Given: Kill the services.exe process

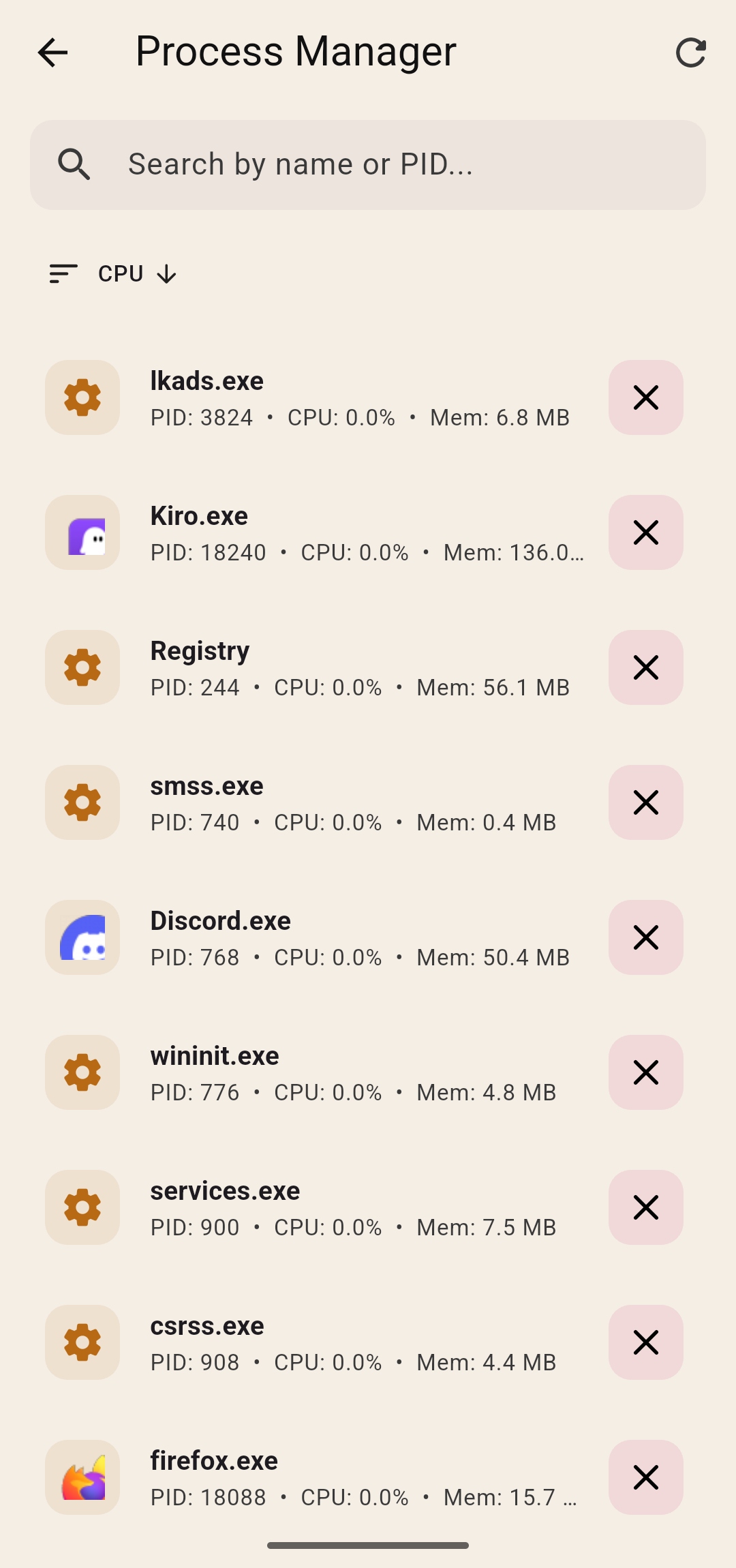Looking at the screenshot, I should click(x=645, y=1207).
